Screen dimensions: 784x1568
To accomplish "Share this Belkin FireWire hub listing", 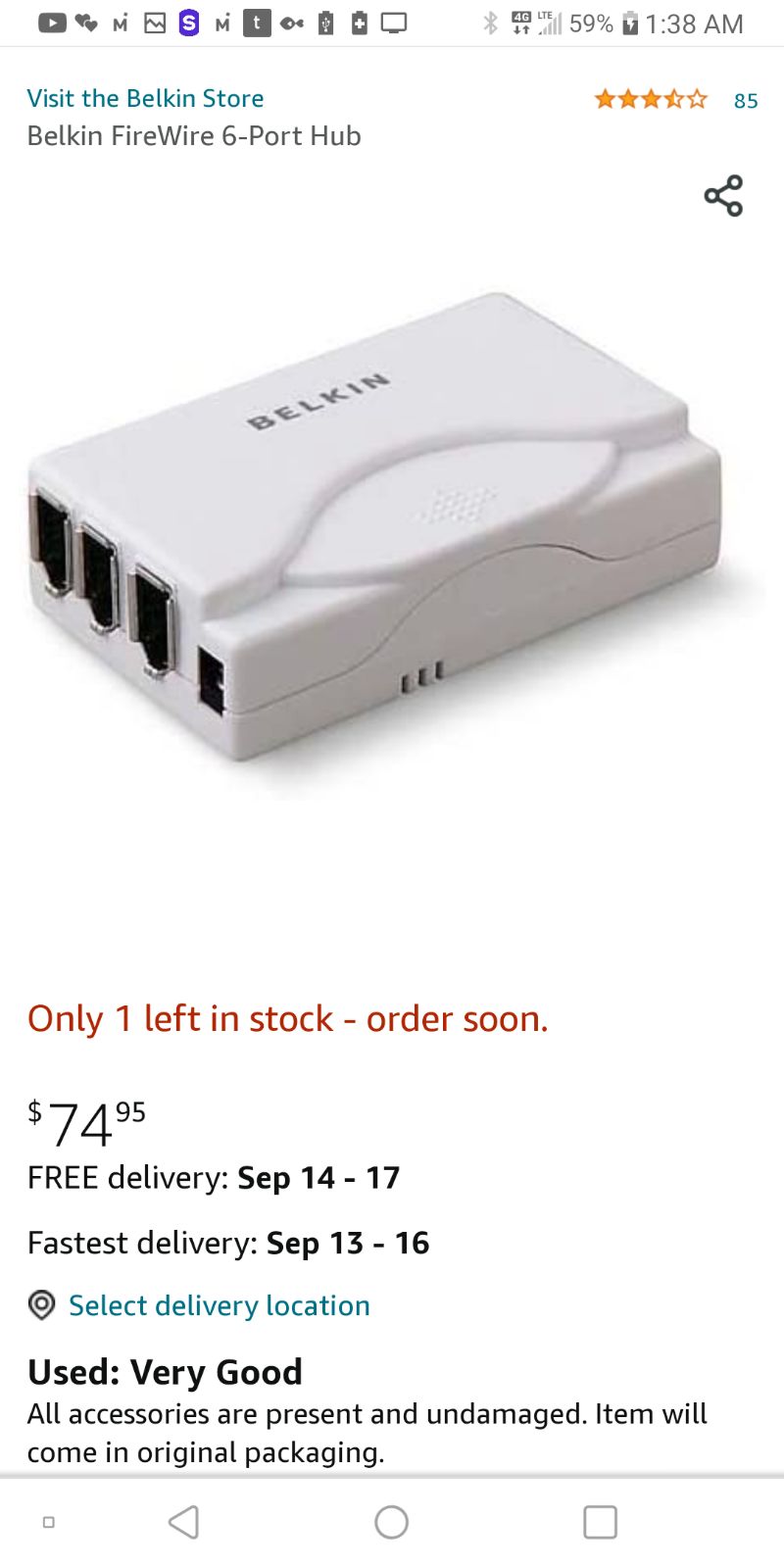I will click(723, 196).
